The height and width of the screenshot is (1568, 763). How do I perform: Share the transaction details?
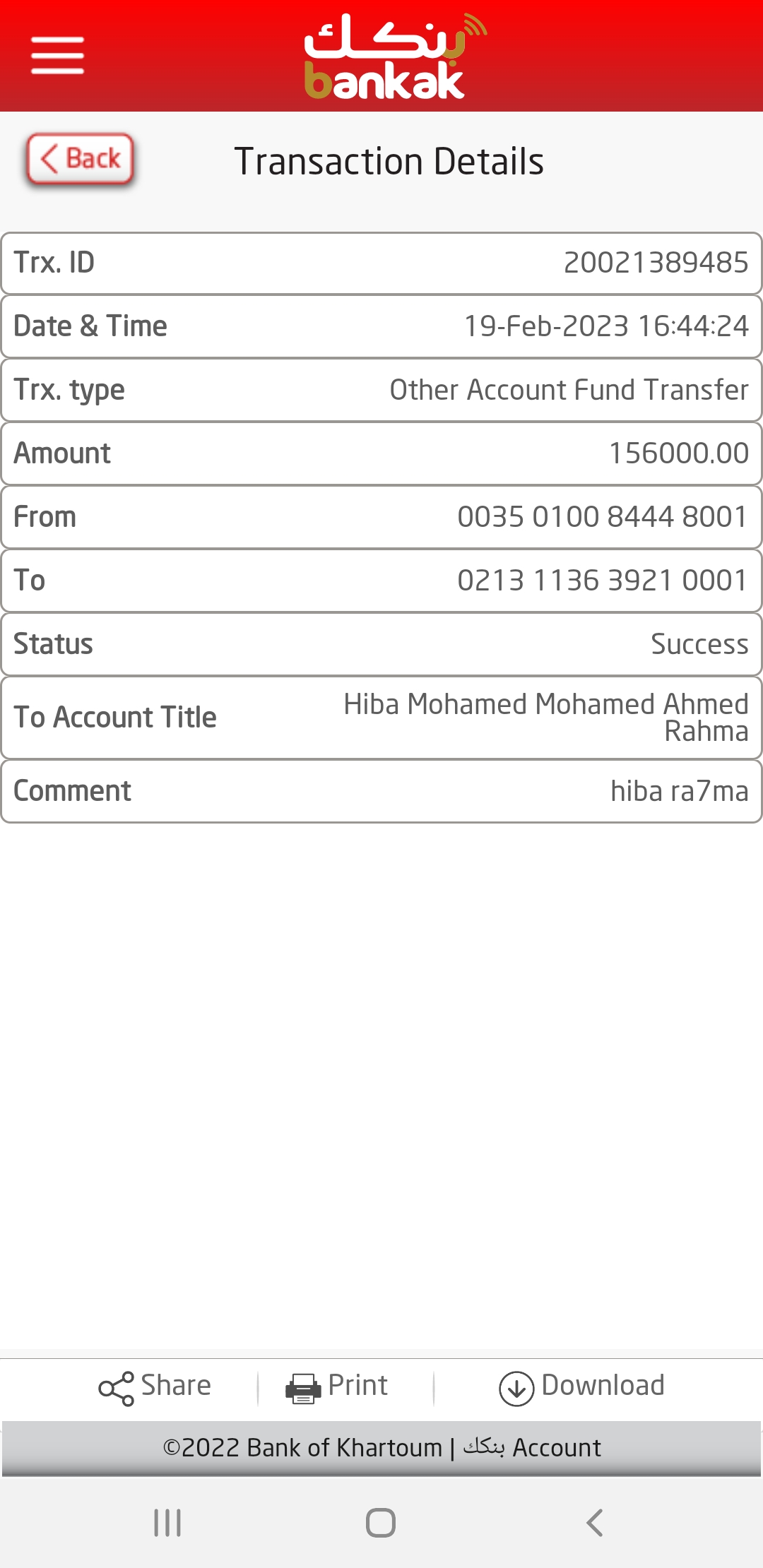coord(155,1386)
